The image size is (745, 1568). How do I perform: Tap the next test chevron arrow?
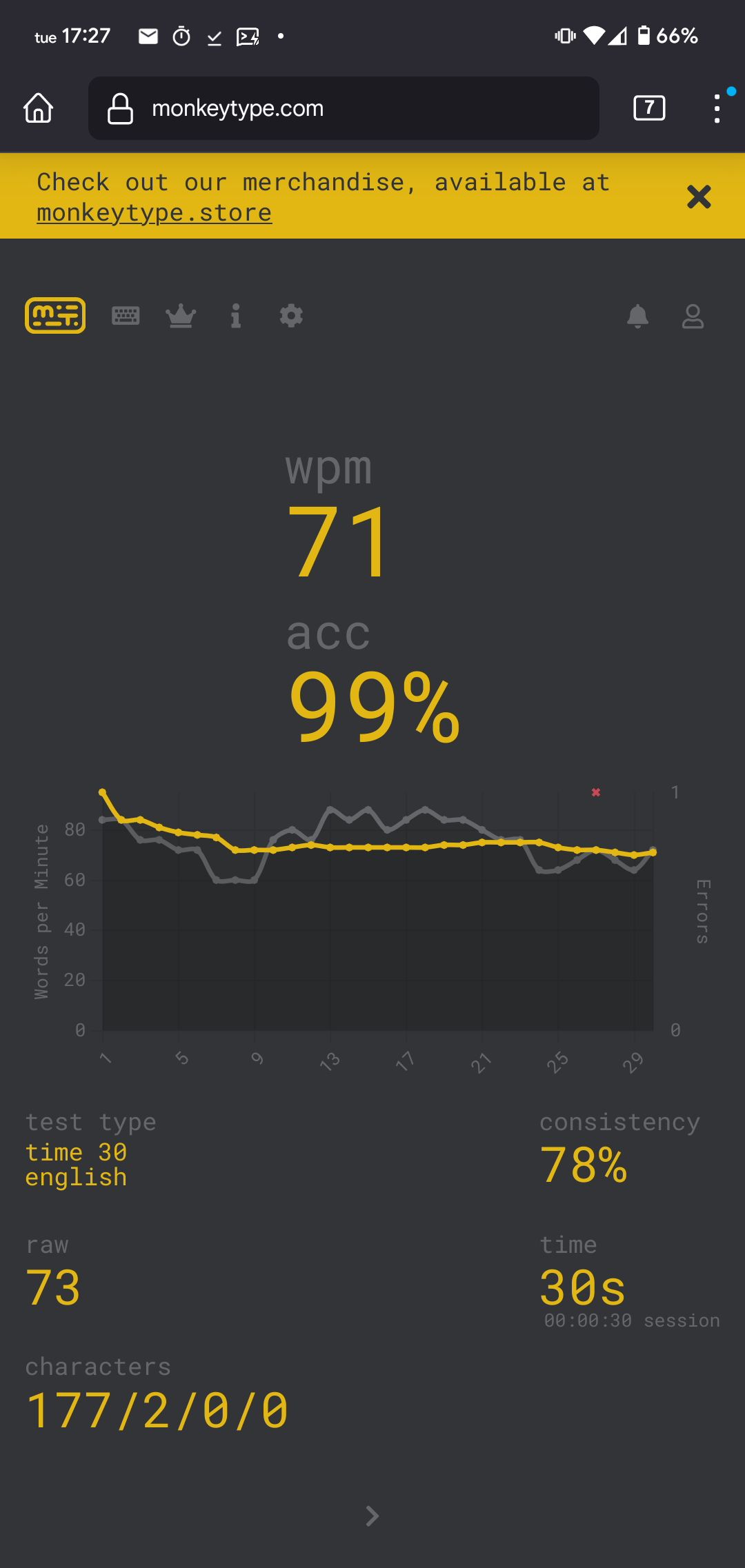[x=372, y=1516]
